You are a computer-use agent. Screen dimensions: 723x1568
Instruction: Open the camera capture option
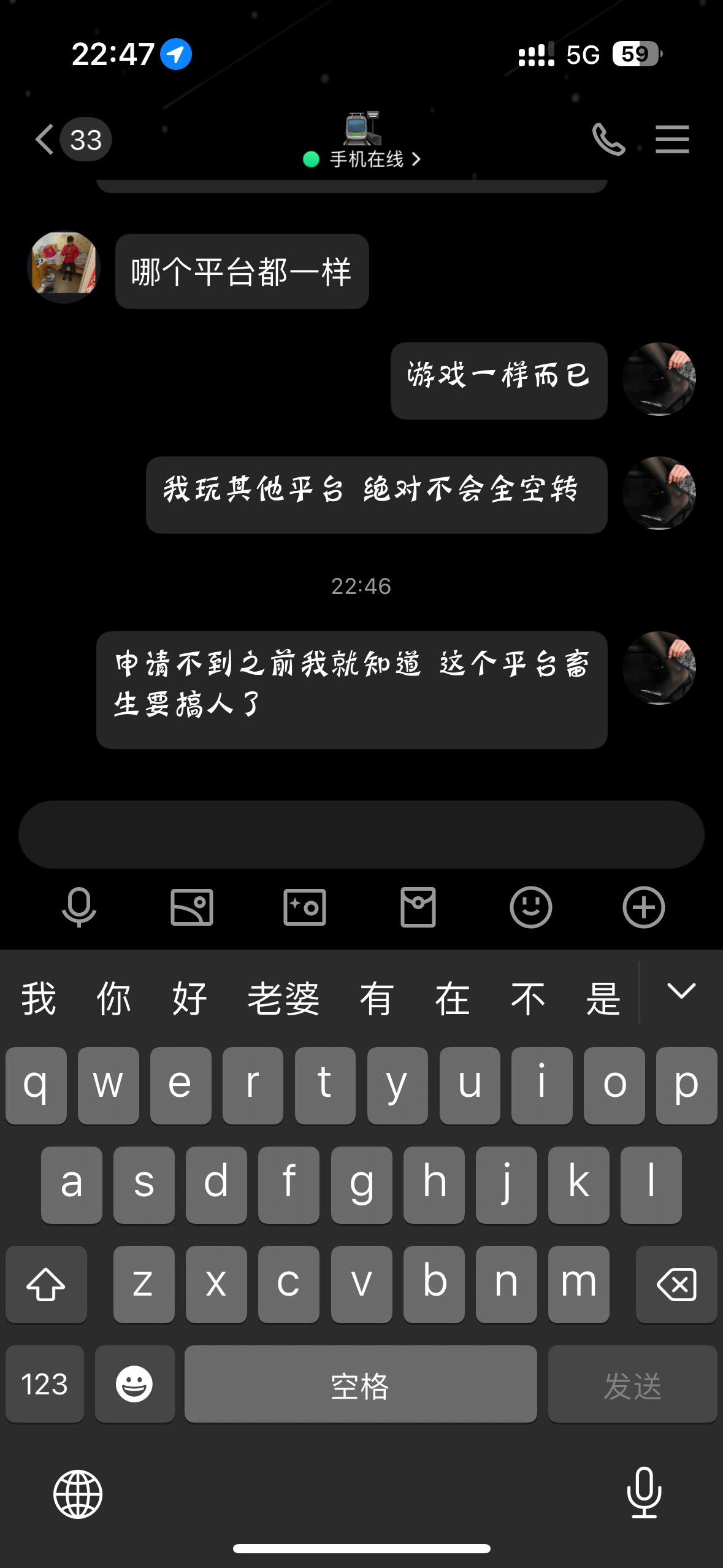click(305, 907)
